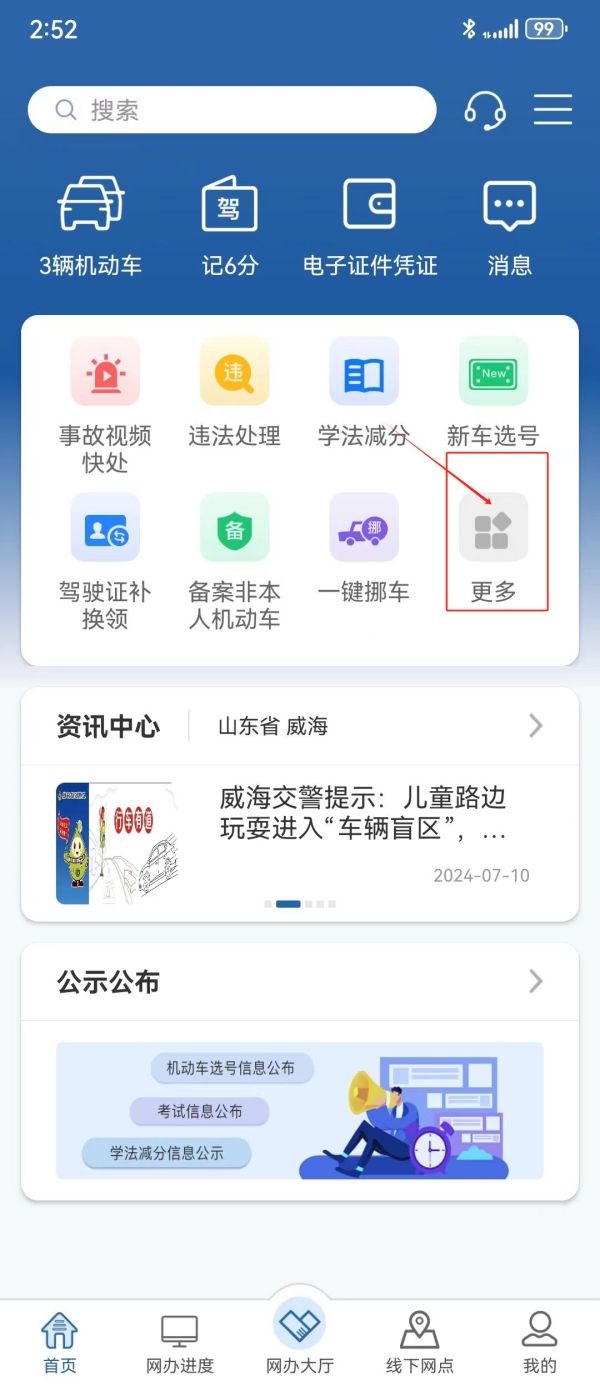Open the hamburger menu
This screenshot has height=1391, width=600.
pos(552,110)
